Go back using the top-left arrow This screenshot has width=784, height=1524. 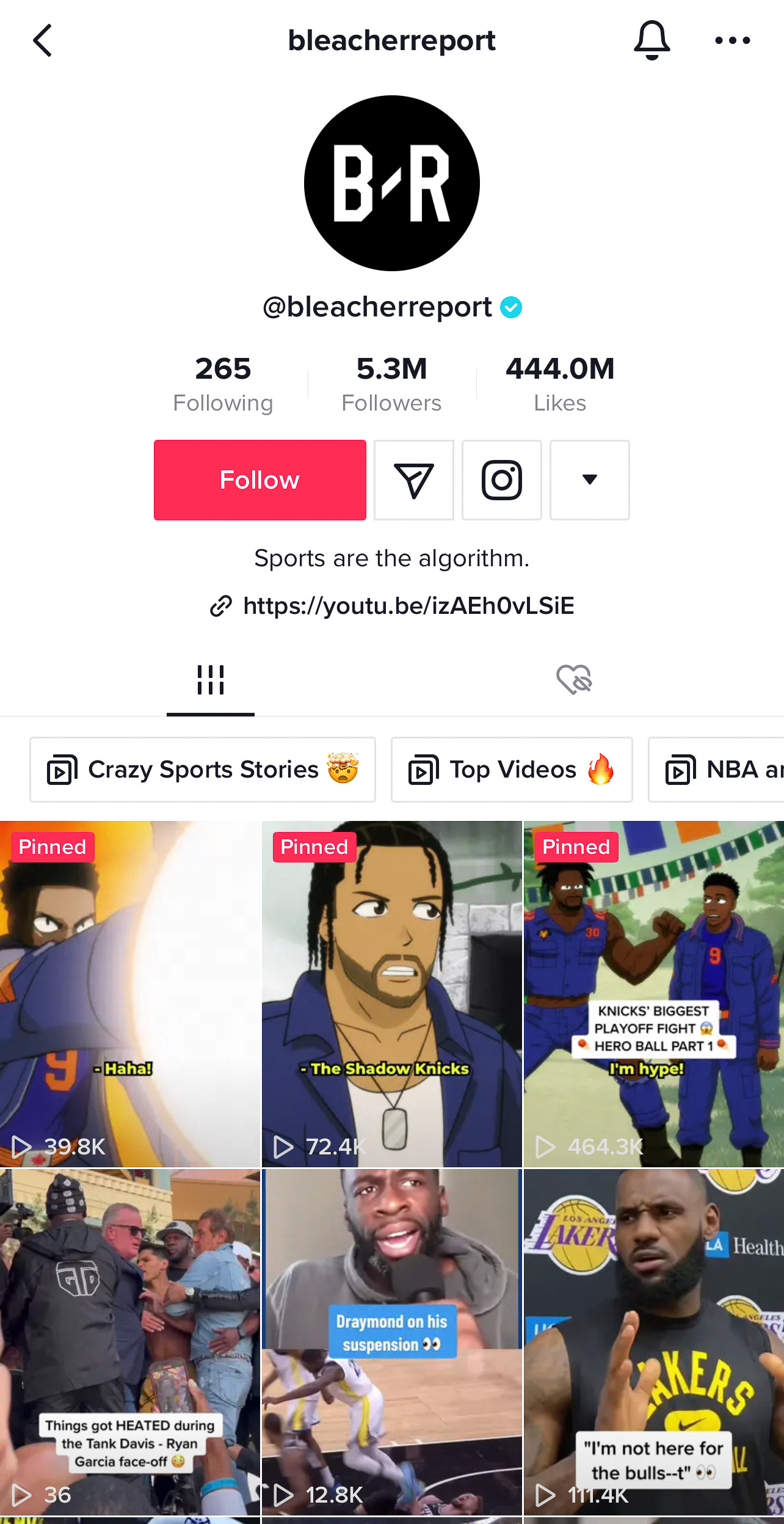43,41
